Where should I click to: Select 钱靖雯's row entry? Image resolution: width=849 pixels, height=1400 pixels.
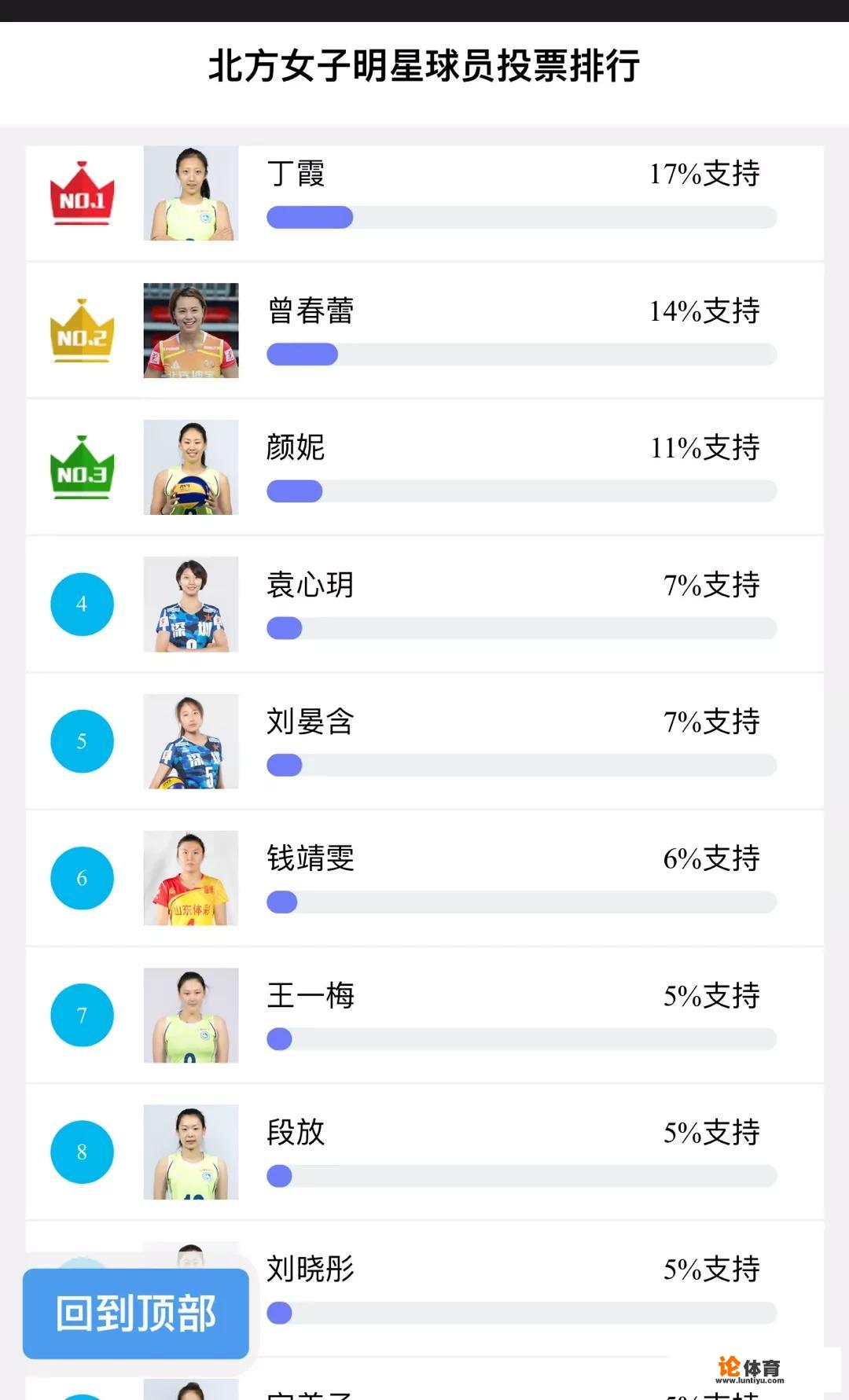point(424,879)
